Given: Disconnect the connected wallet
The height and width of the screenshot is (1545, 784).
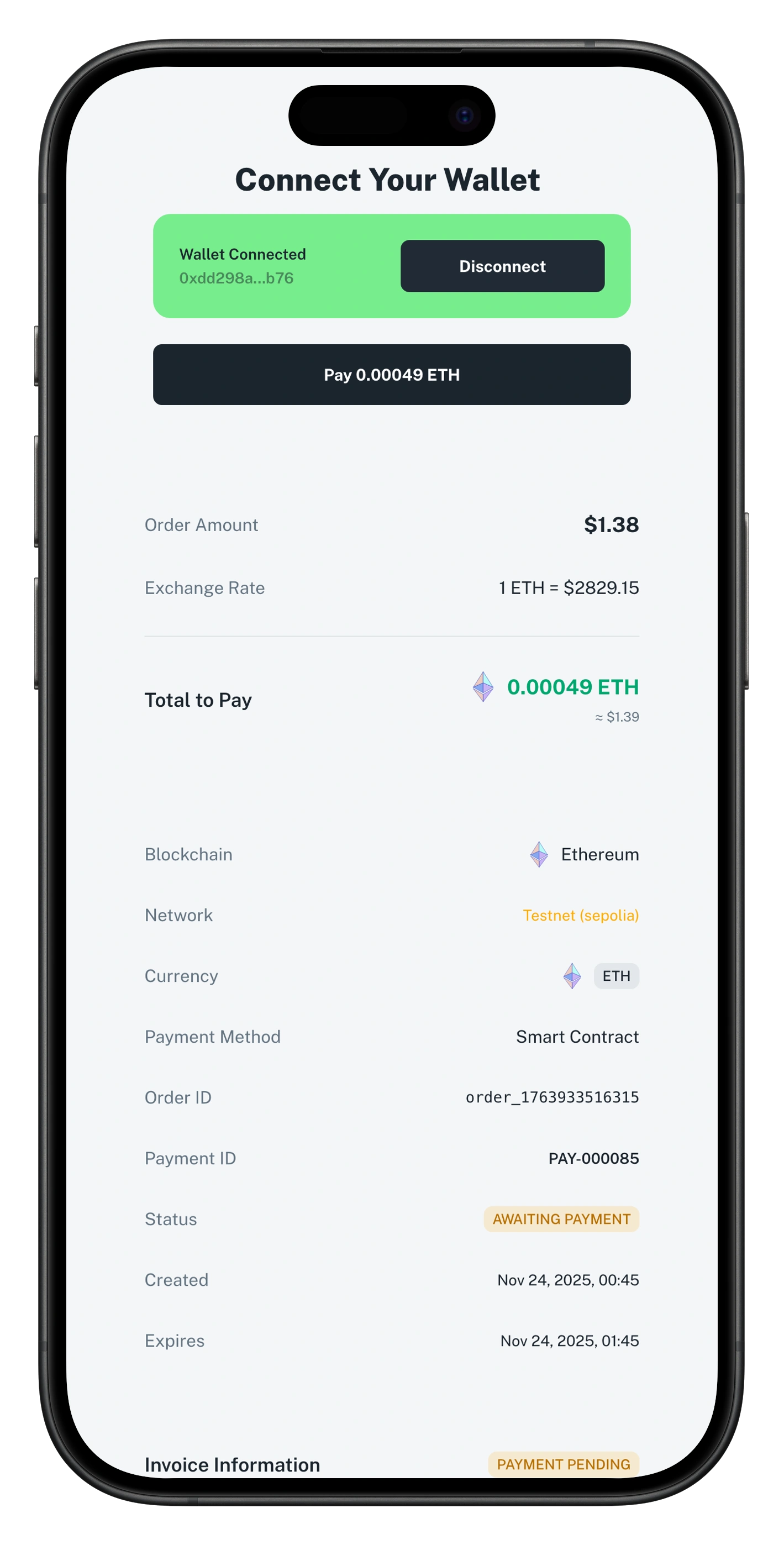Looking at the screenshot, I should coord(502,266).
